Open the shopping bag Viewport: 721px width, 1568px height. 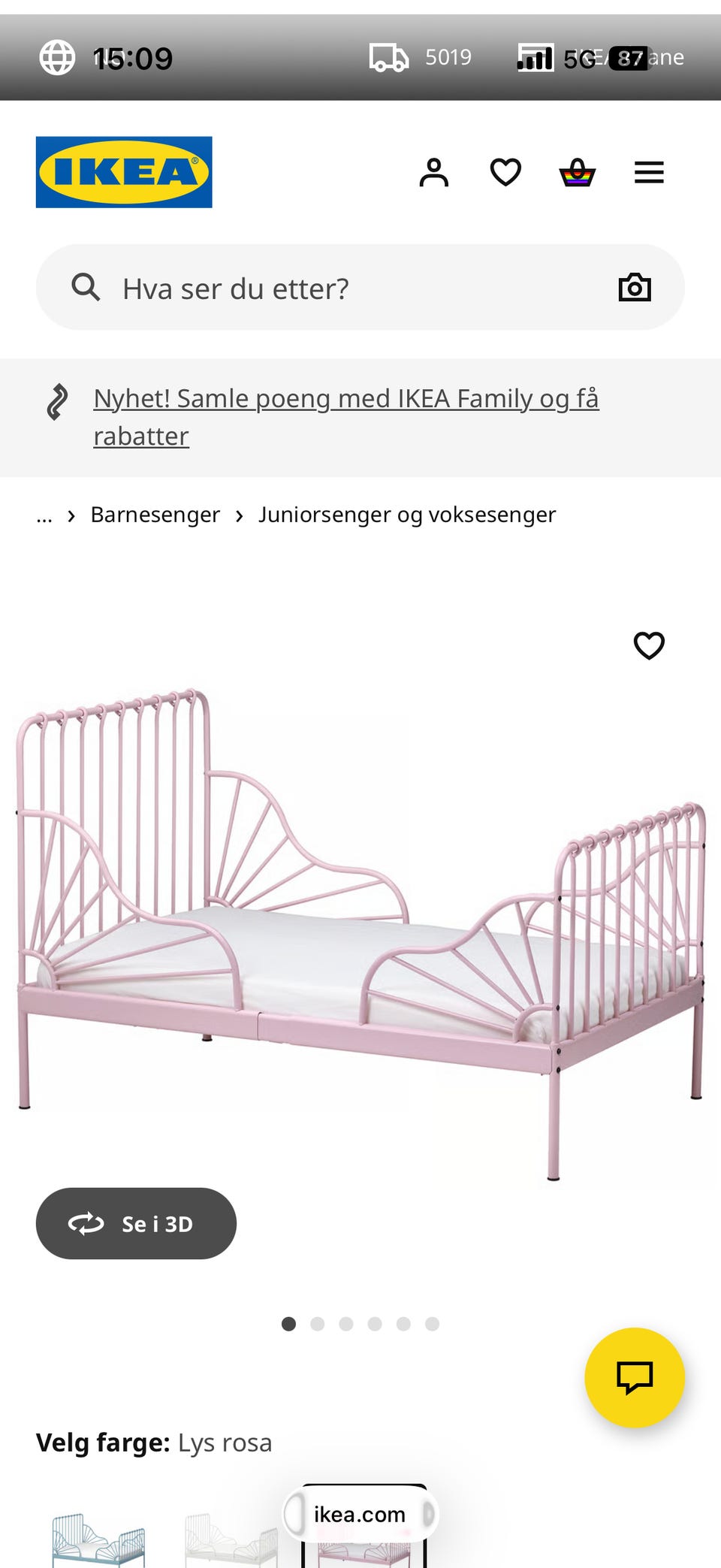(577, 172)
